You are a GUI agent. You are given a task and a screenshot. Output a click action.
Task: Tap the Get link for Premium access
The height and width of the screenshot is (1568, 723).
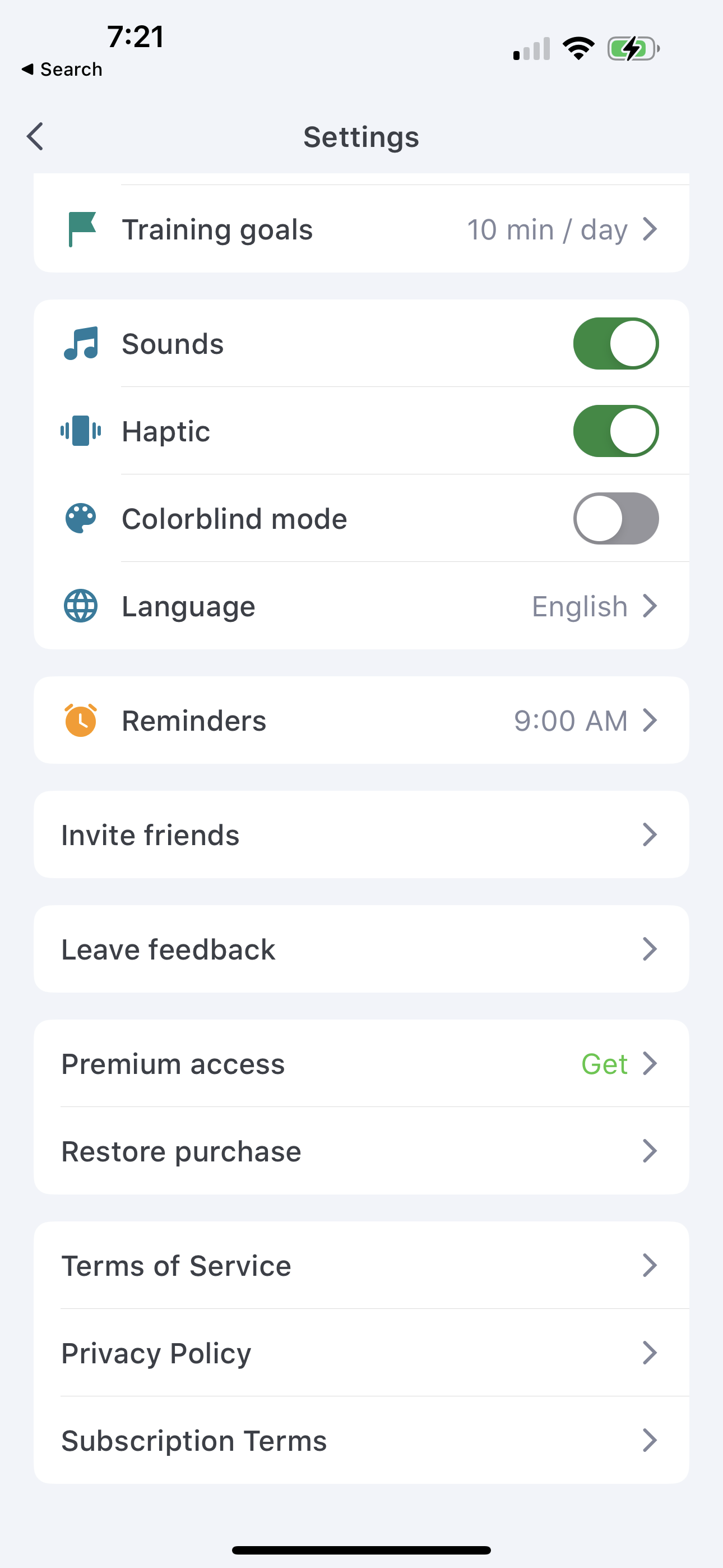[605, 1063]
